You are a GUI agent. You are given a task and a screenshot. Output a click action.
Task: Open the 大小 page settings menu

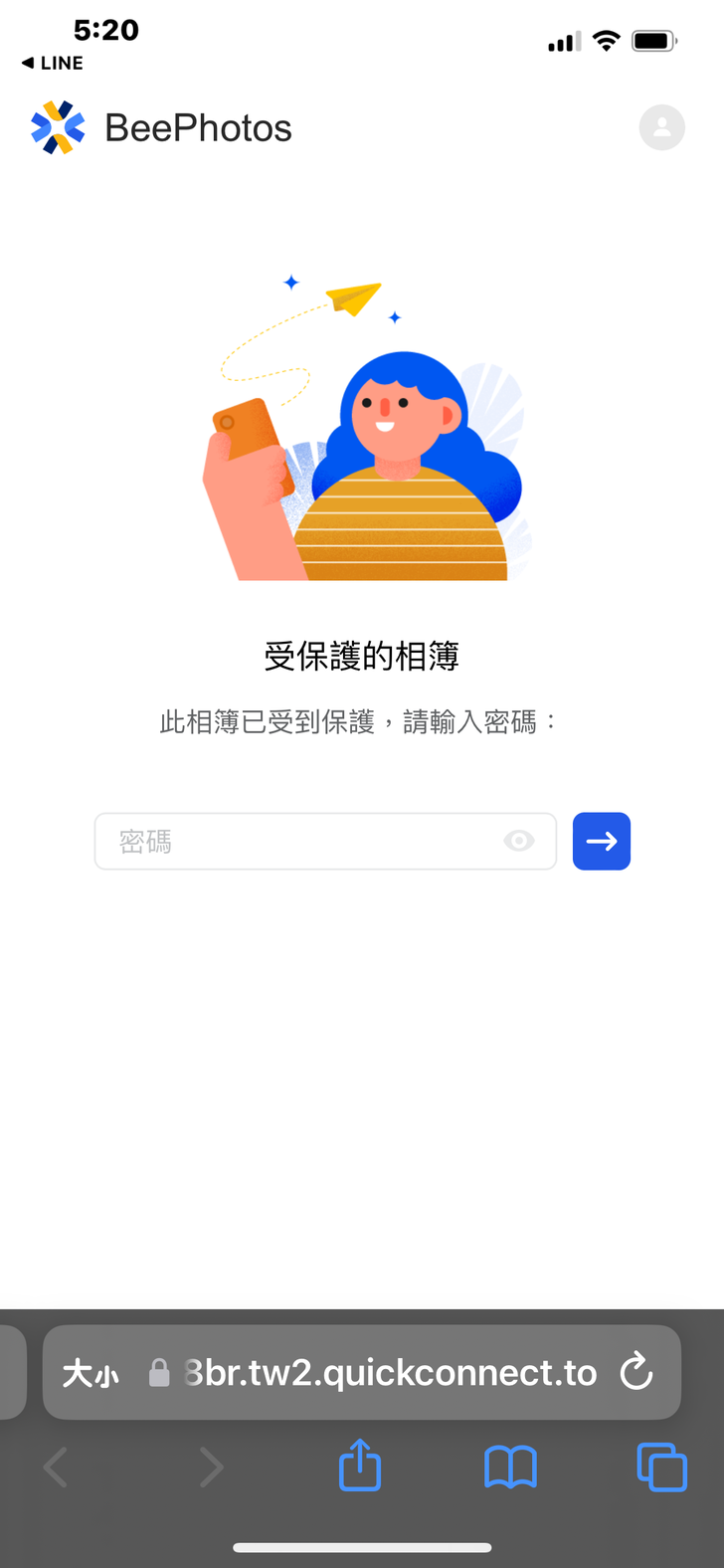(x=90, y=1374)
